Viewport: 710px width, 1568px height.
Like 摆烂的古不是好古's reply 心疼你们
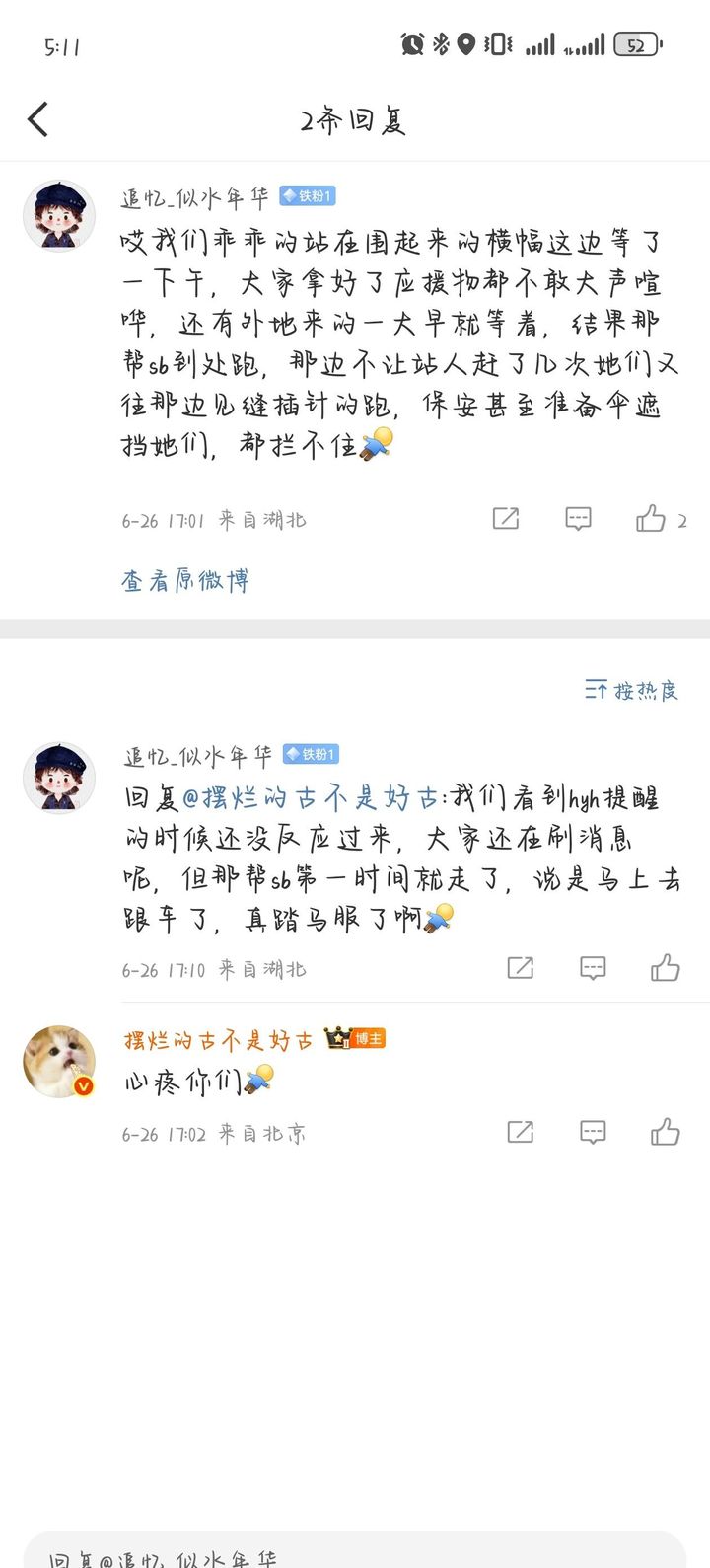[x=665, y=1132]
